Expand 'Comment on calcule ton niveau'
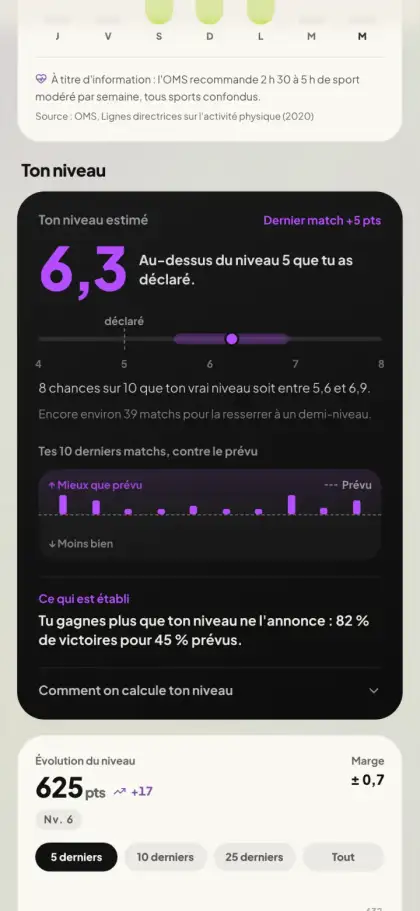420x911 pixels. (x=209, y=690)
